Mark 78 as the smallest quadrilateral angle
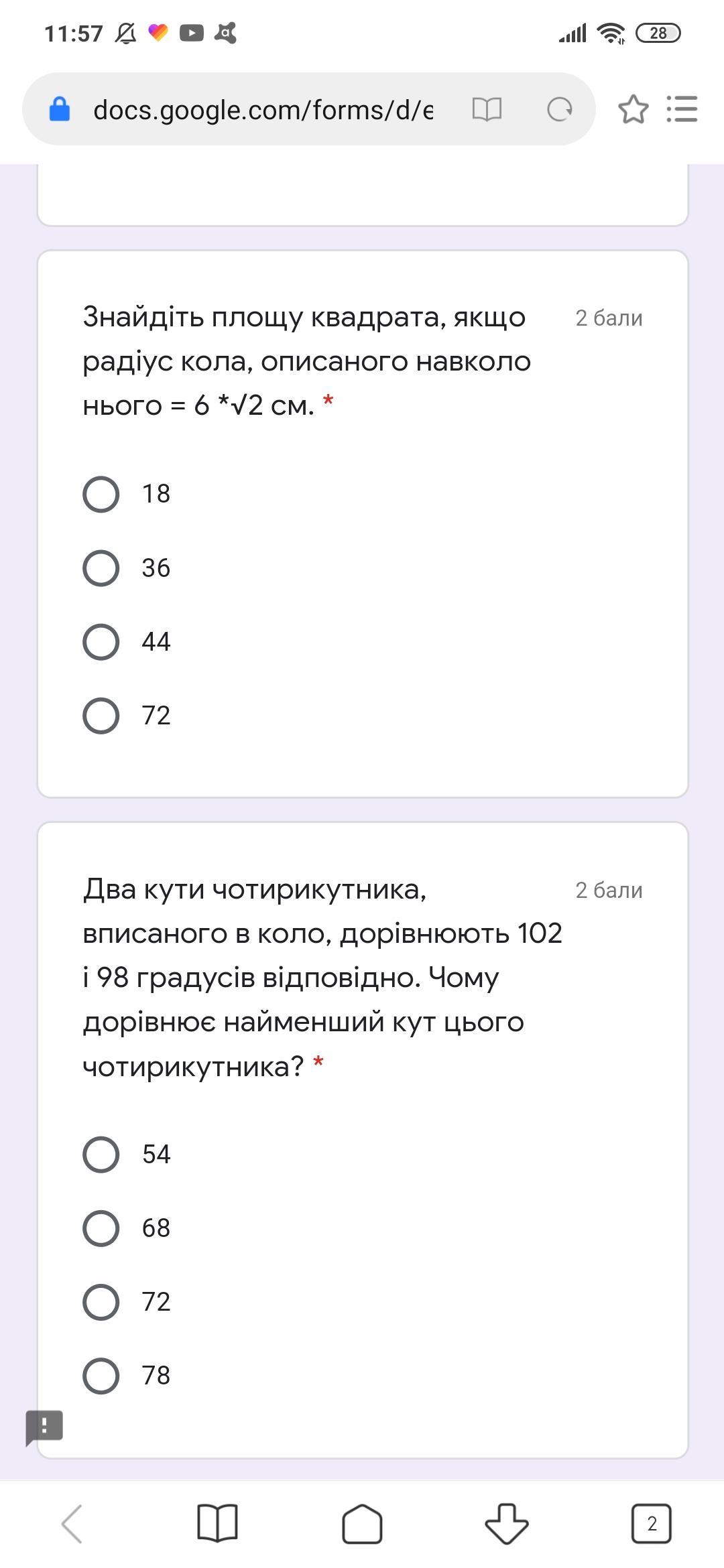724x1568 pixels. [x=101, y=1376]
